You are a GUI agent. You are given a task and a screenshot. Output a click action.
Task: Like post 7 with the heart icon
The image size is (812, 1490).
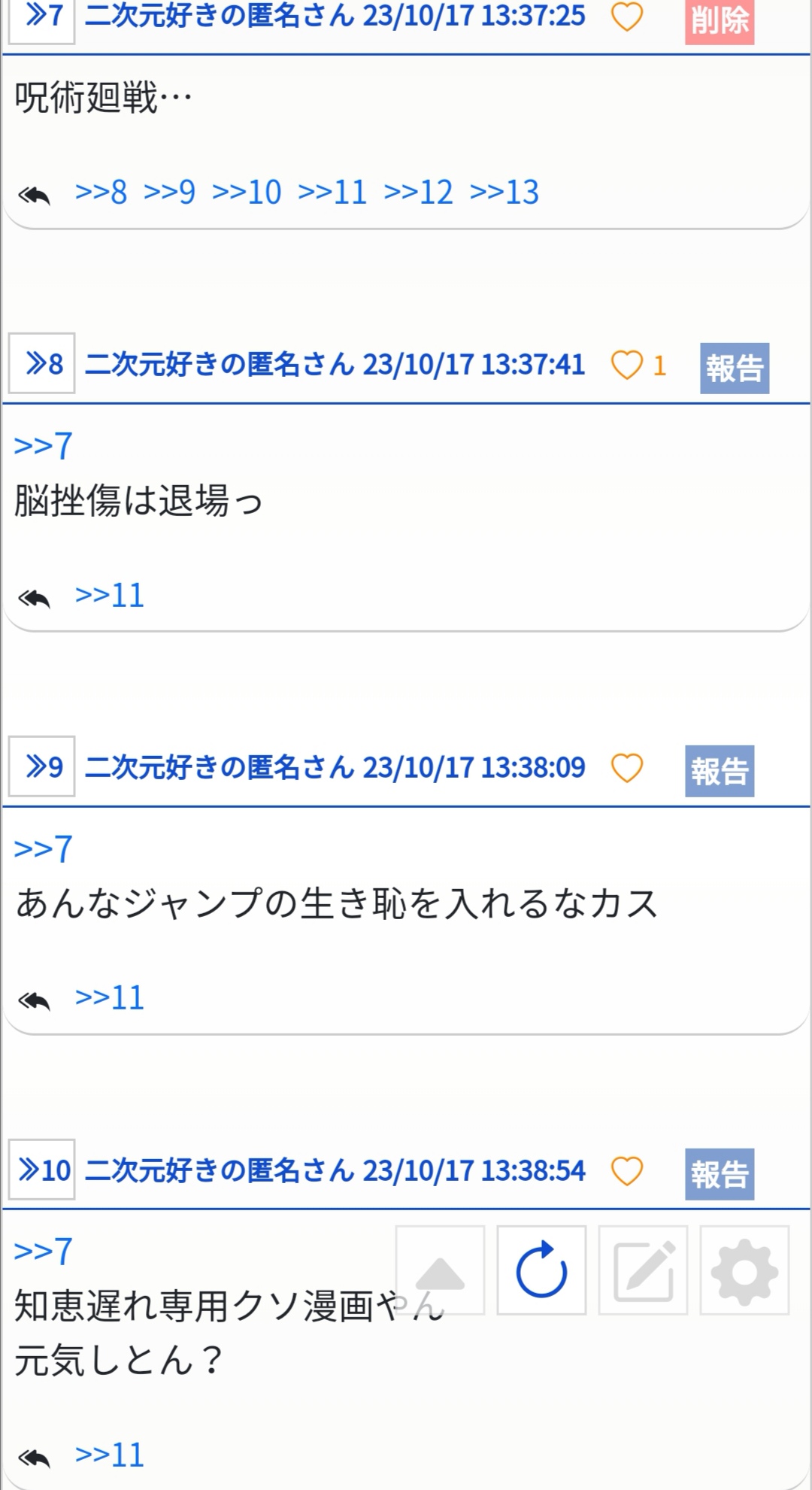click(626, 17)
